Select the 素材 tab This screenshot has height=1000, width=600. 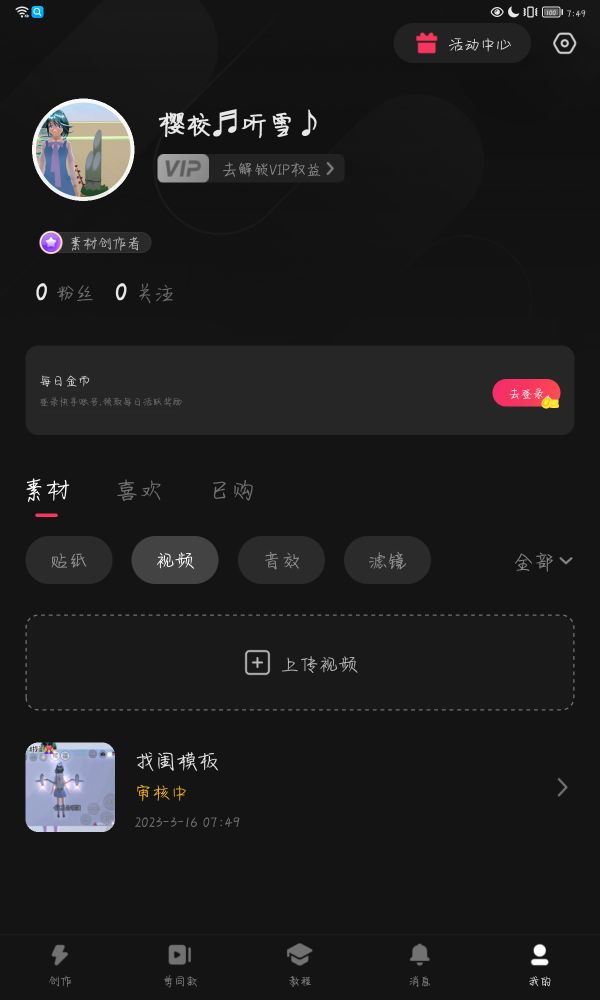47,490
